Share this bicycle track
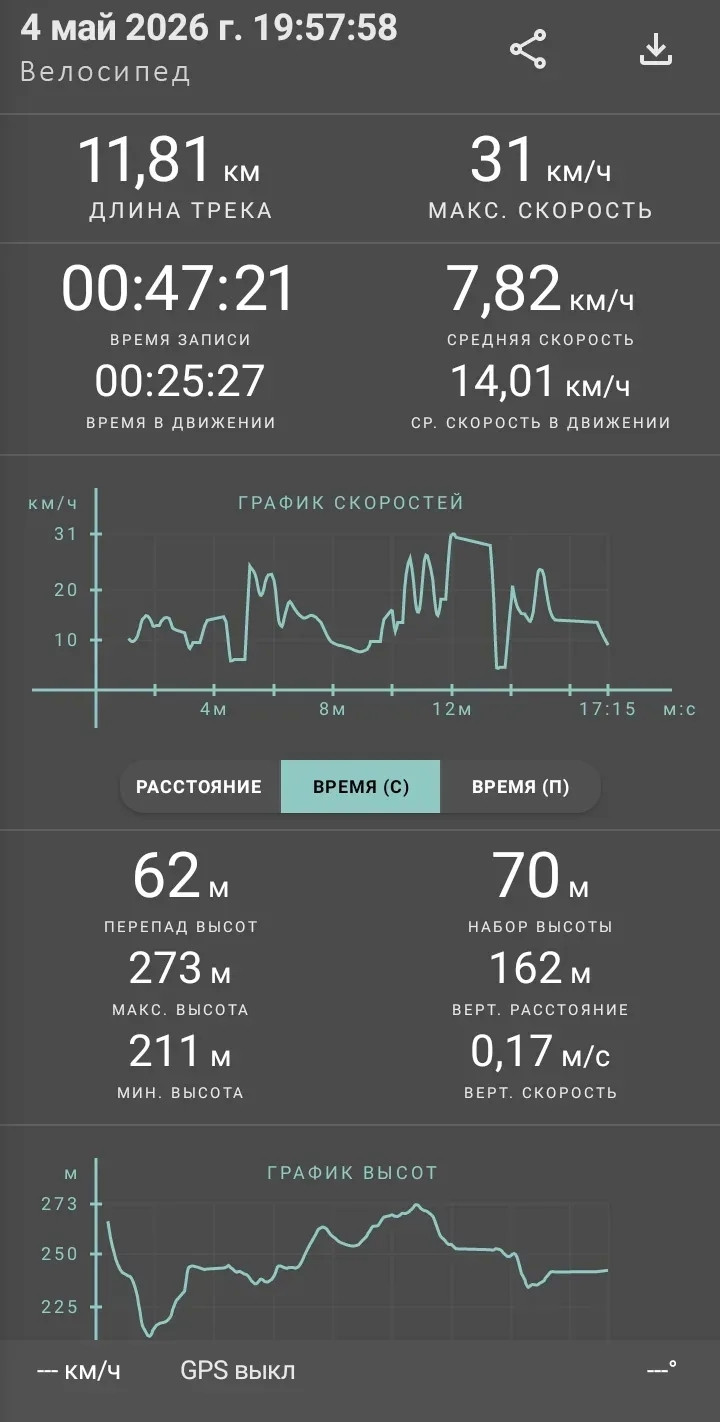Image resolution: width=720 pixels, height=1422 pixels. (528, 49)
